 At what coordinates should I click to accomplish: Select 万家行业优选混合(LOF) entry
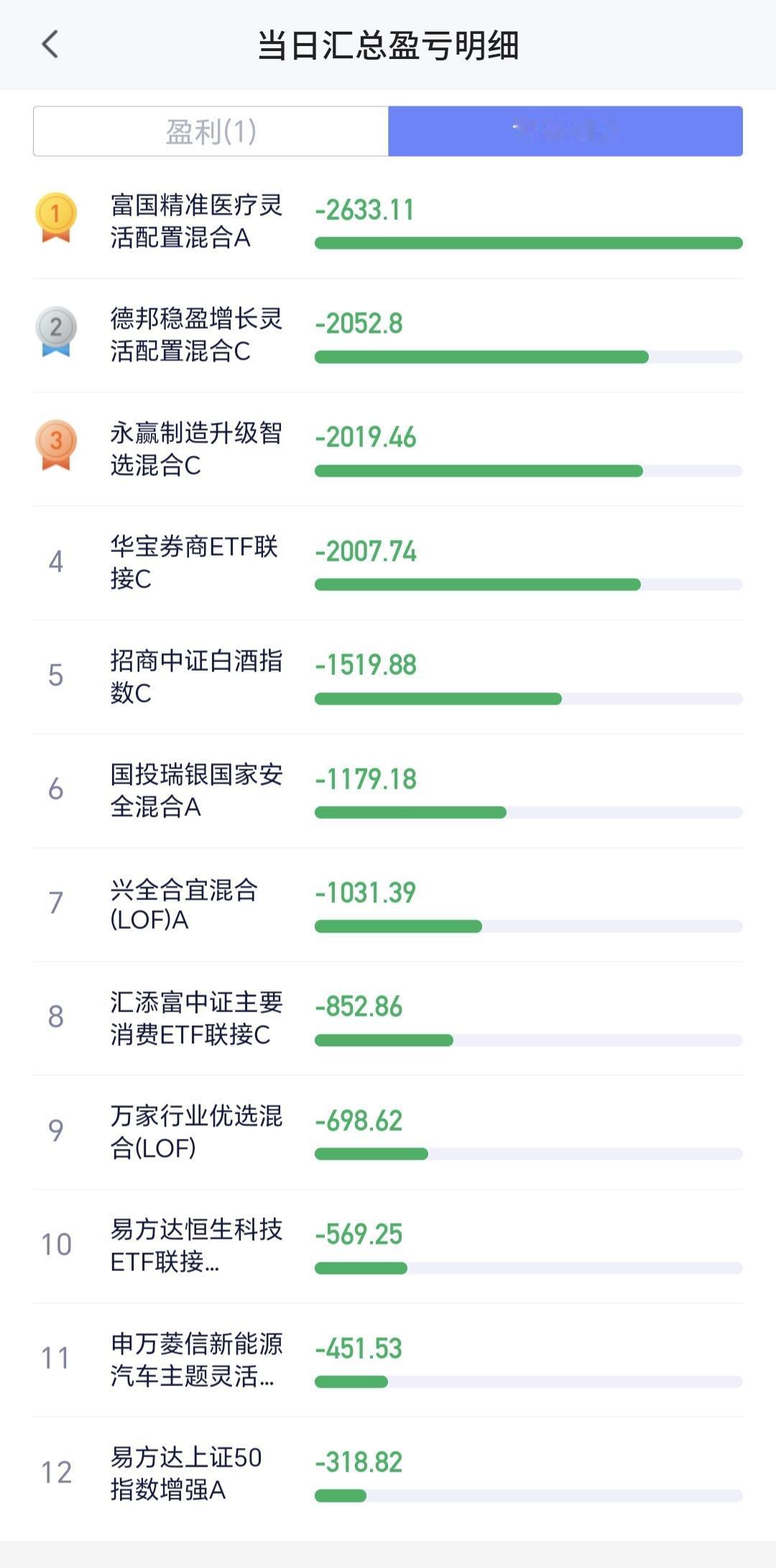point(388,1132)
